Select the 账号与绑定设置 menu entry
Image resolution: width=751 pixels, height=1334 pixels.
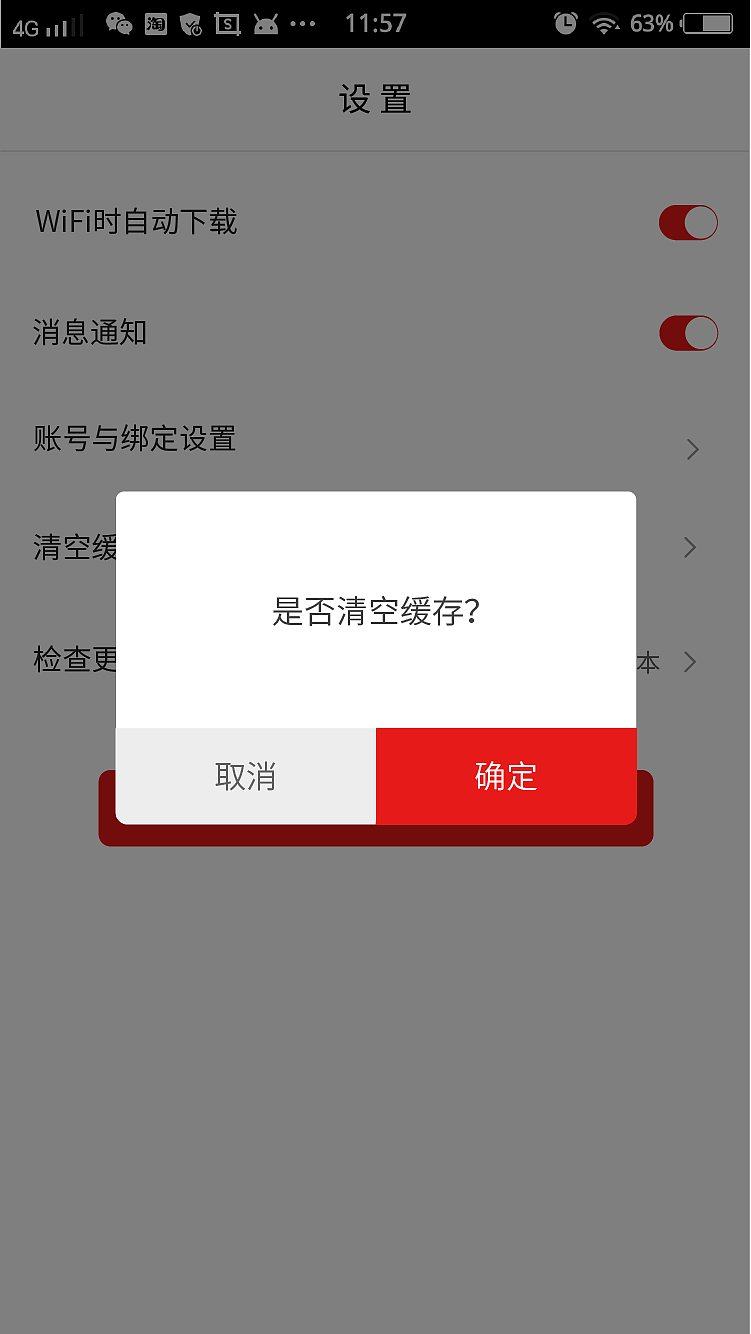(134, 440)
